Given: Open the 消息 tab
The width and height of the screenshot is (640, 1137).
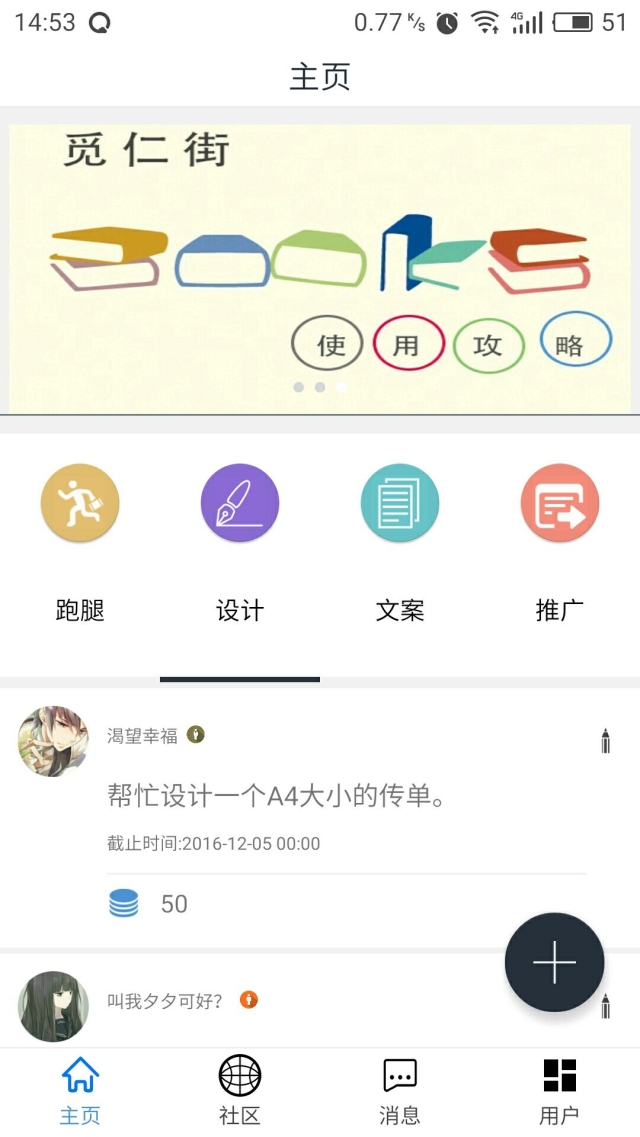Looking at the screenshot, I should (x=400, y=1090).
